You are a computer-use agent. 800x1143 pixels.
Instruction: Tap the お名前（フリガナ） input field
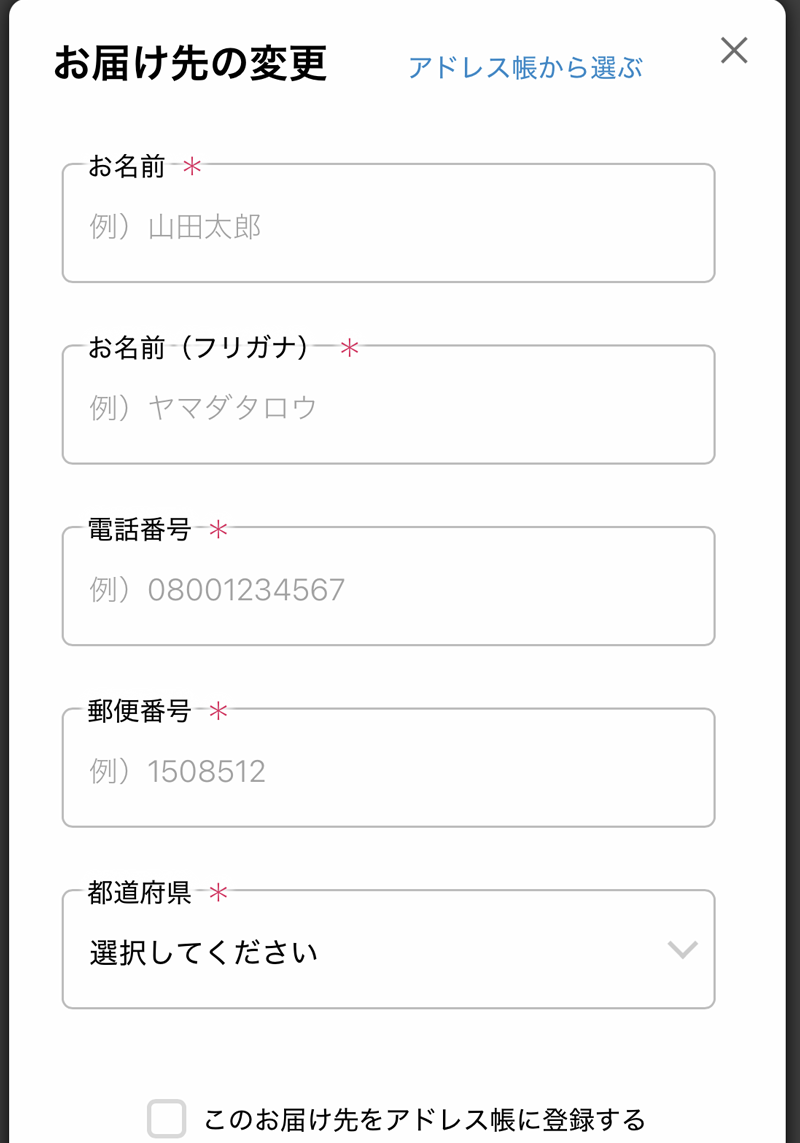388,408
